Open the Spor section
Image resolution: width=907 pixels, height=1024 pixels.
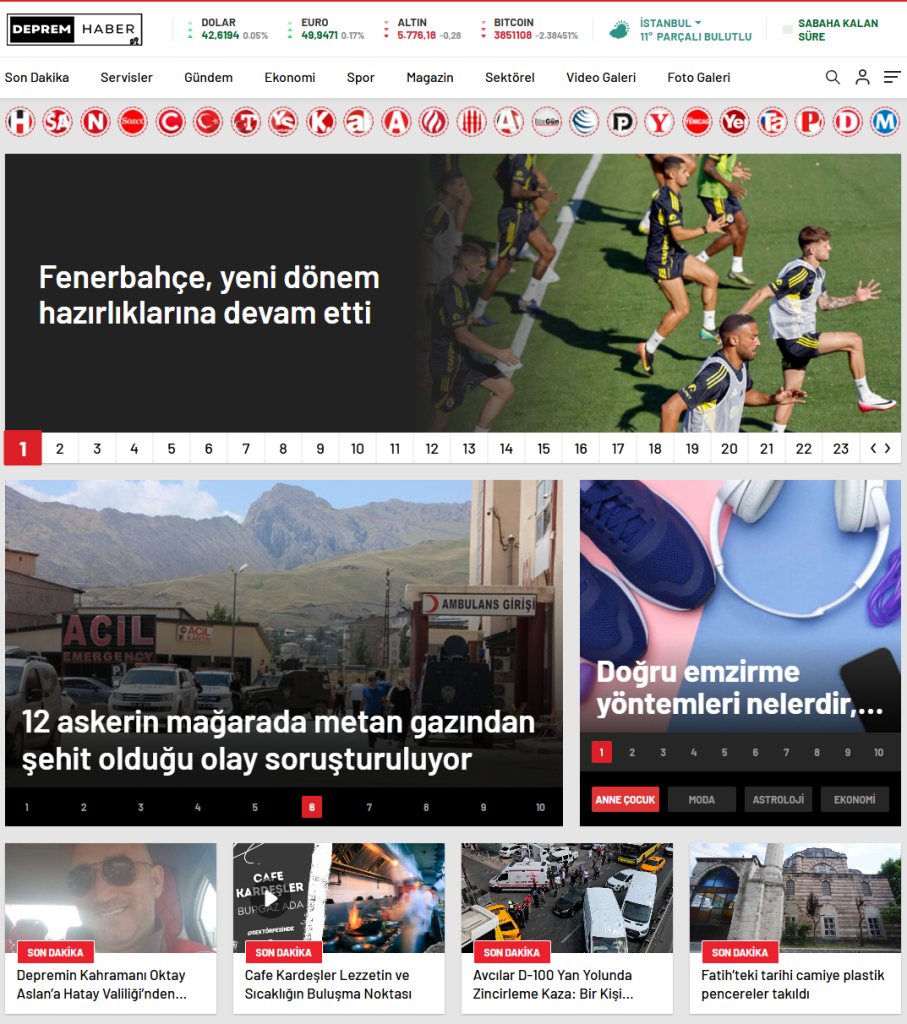[360, 77]
